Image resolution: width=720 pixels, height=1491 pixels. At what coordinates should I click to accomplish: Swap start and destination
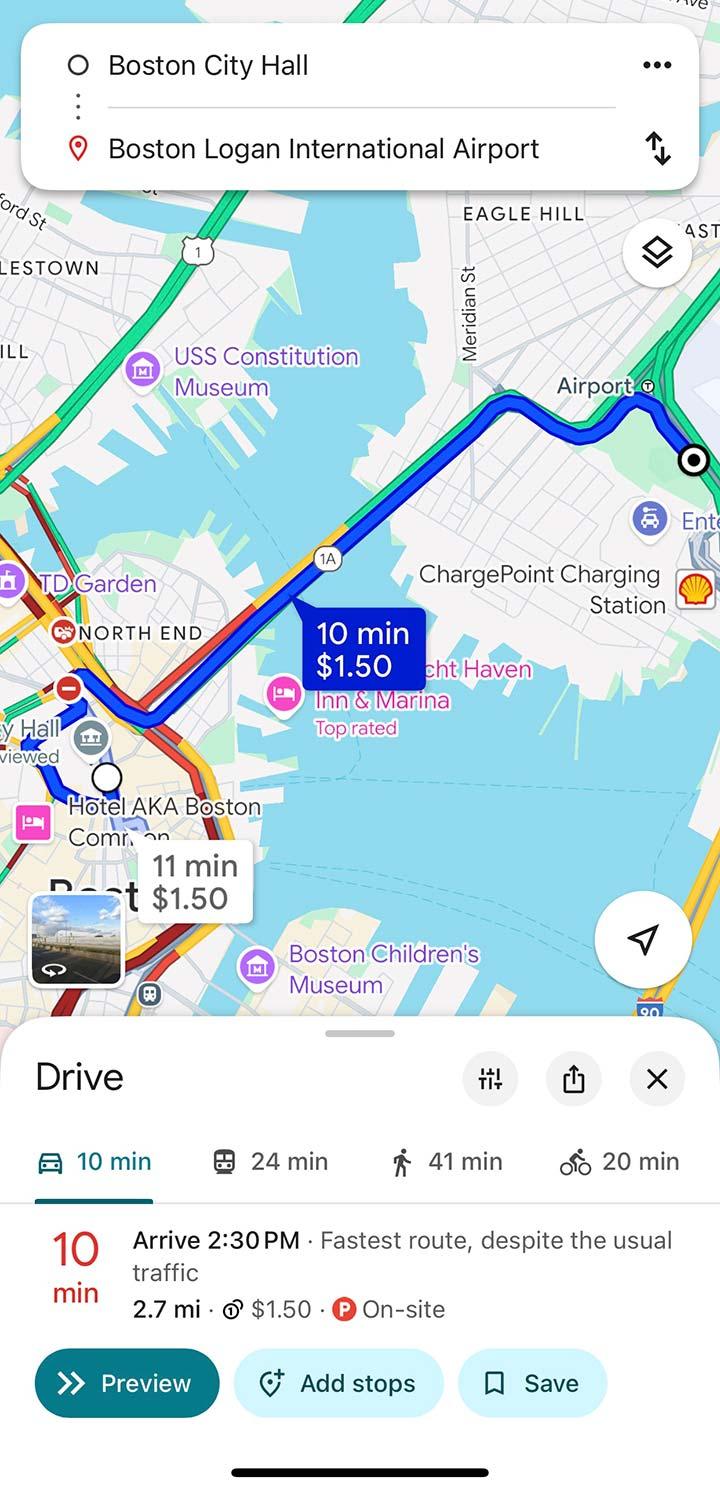tap(657, 149)
